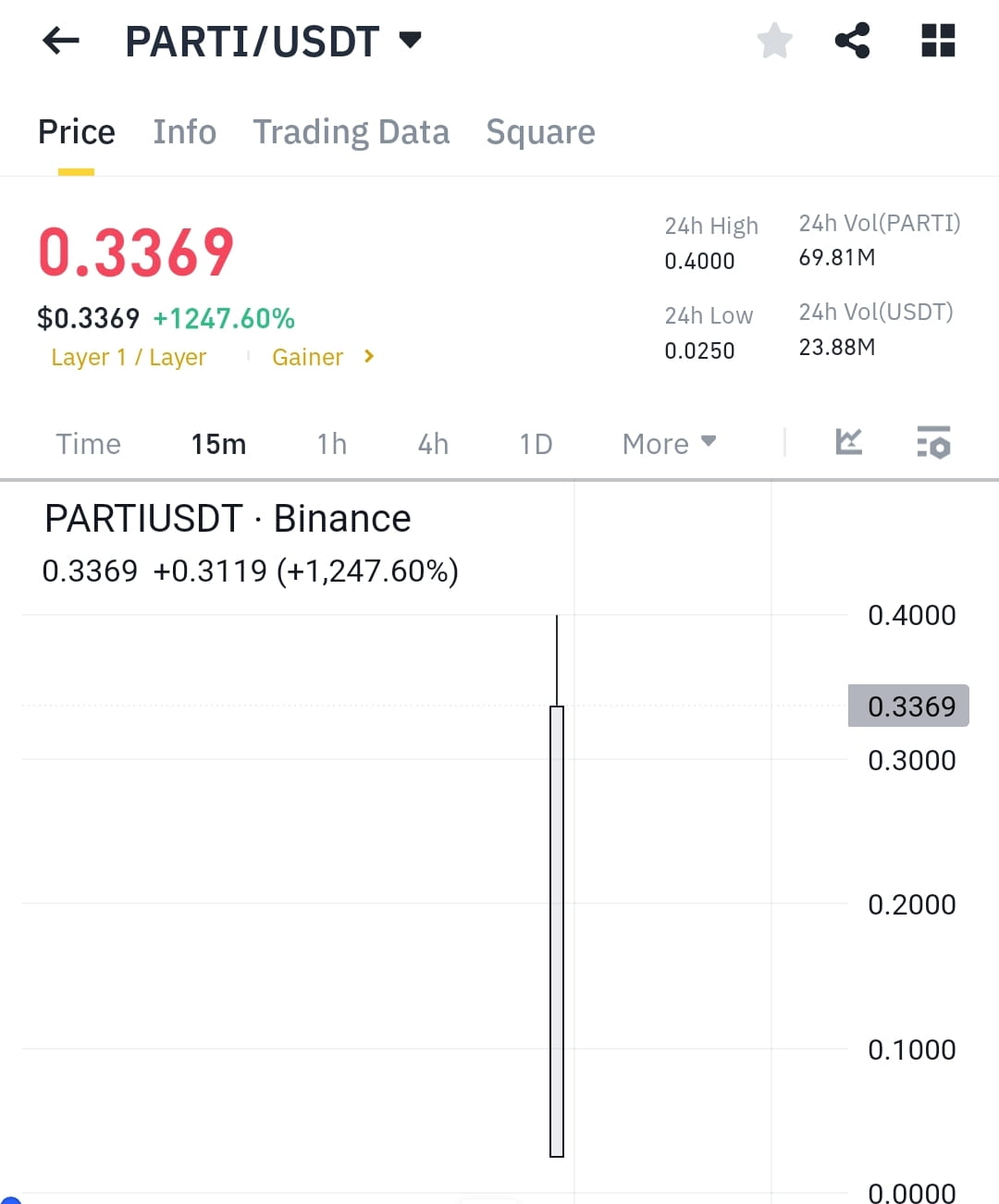This screenshot has width=999, height=1204.
Task: Tap the tall green candlestick on the chart
Action: [556, 925]
